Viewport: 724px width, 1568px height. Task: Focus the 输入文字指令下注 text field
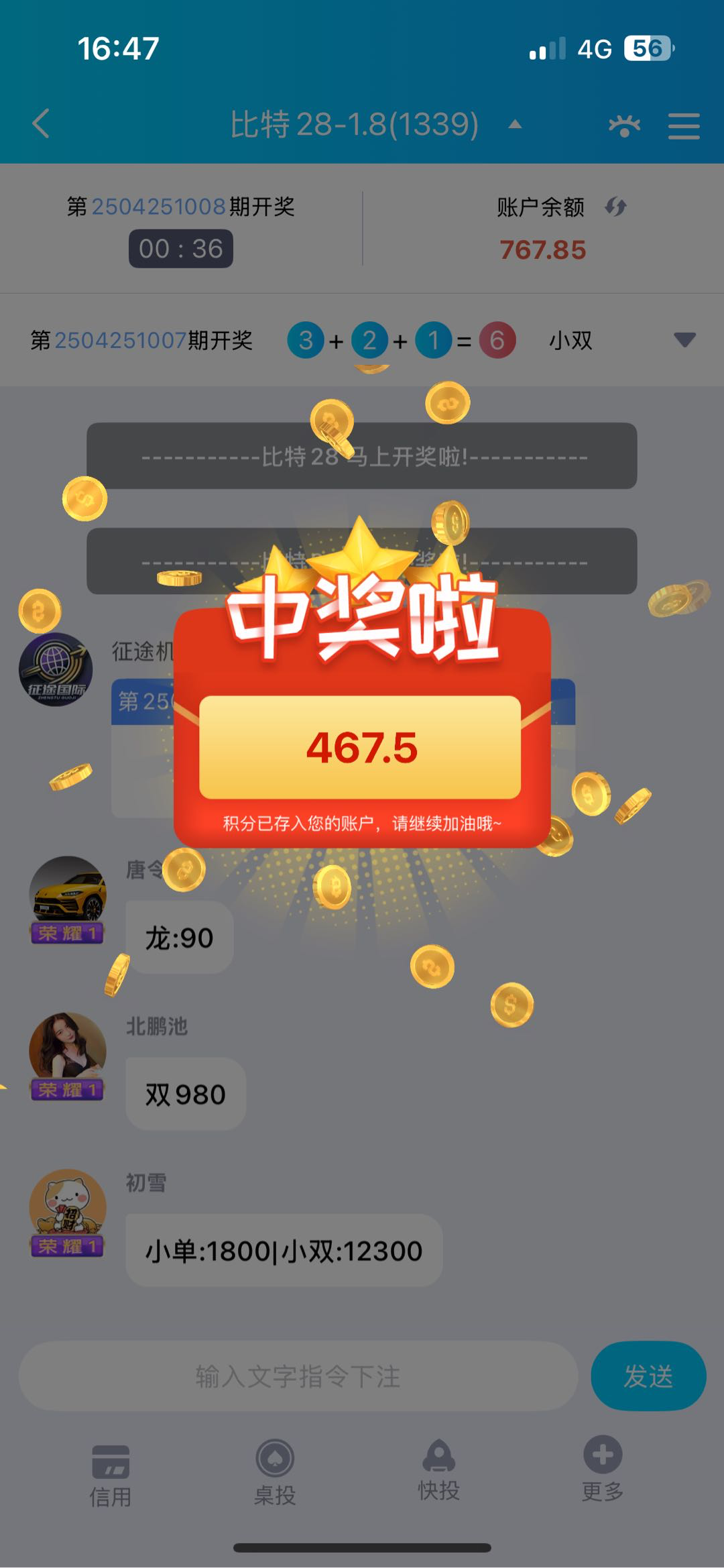coord(298,1377)
